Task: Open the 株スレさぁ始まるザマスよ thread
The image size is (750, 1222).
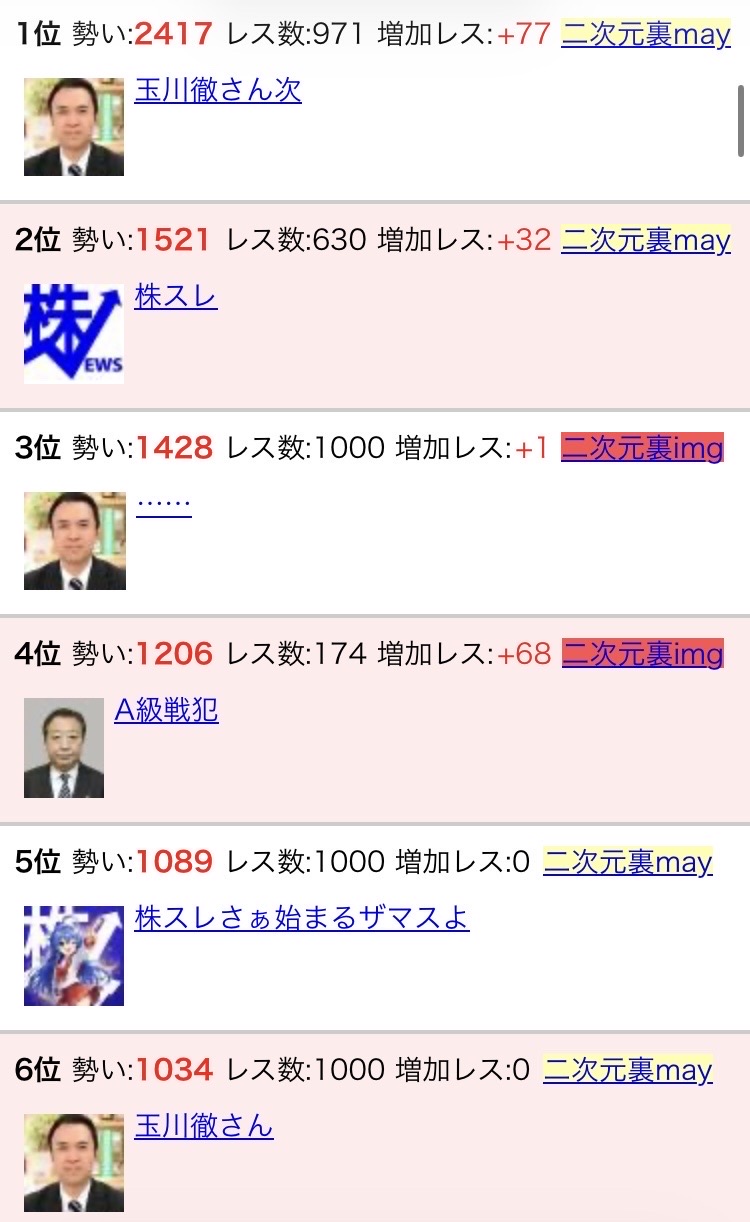Action: 302,918
